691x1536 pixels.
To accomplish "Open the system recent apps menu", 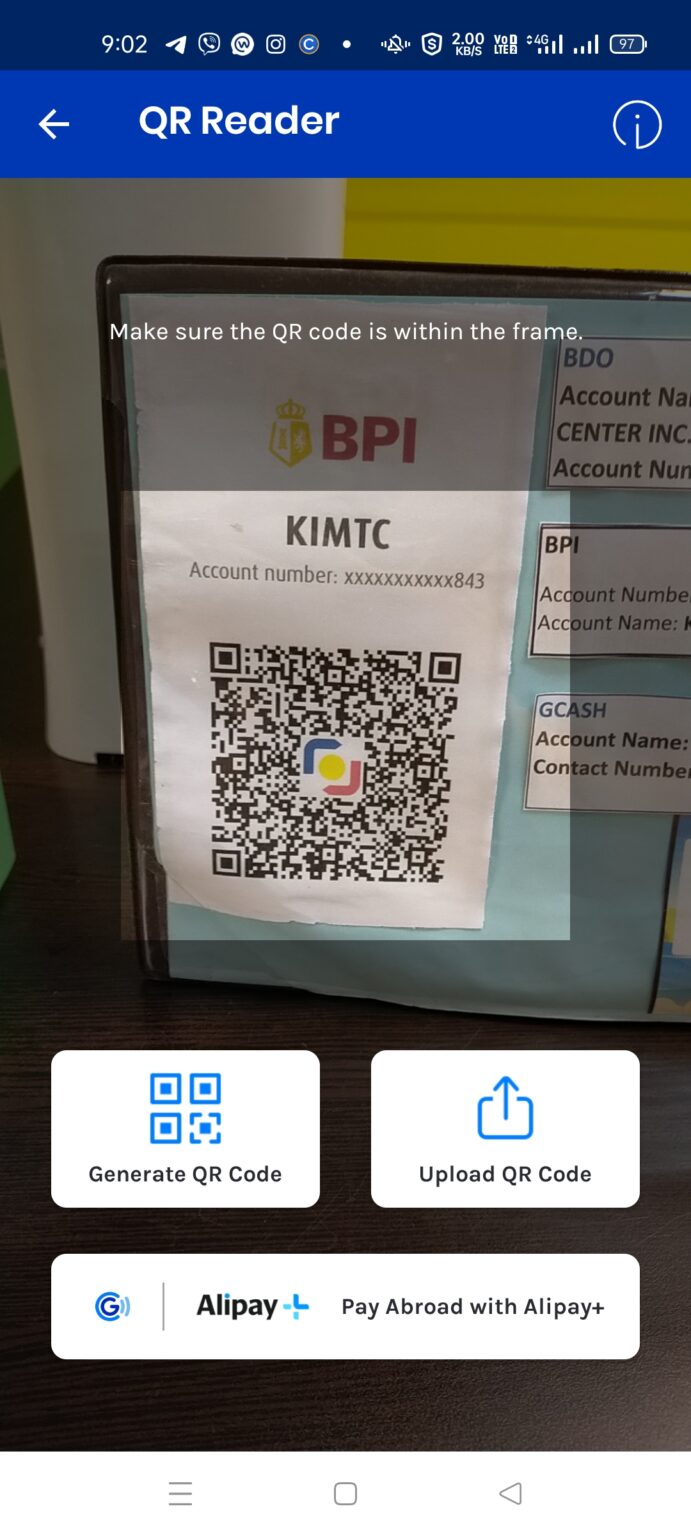I will [x=180, y=1494].
